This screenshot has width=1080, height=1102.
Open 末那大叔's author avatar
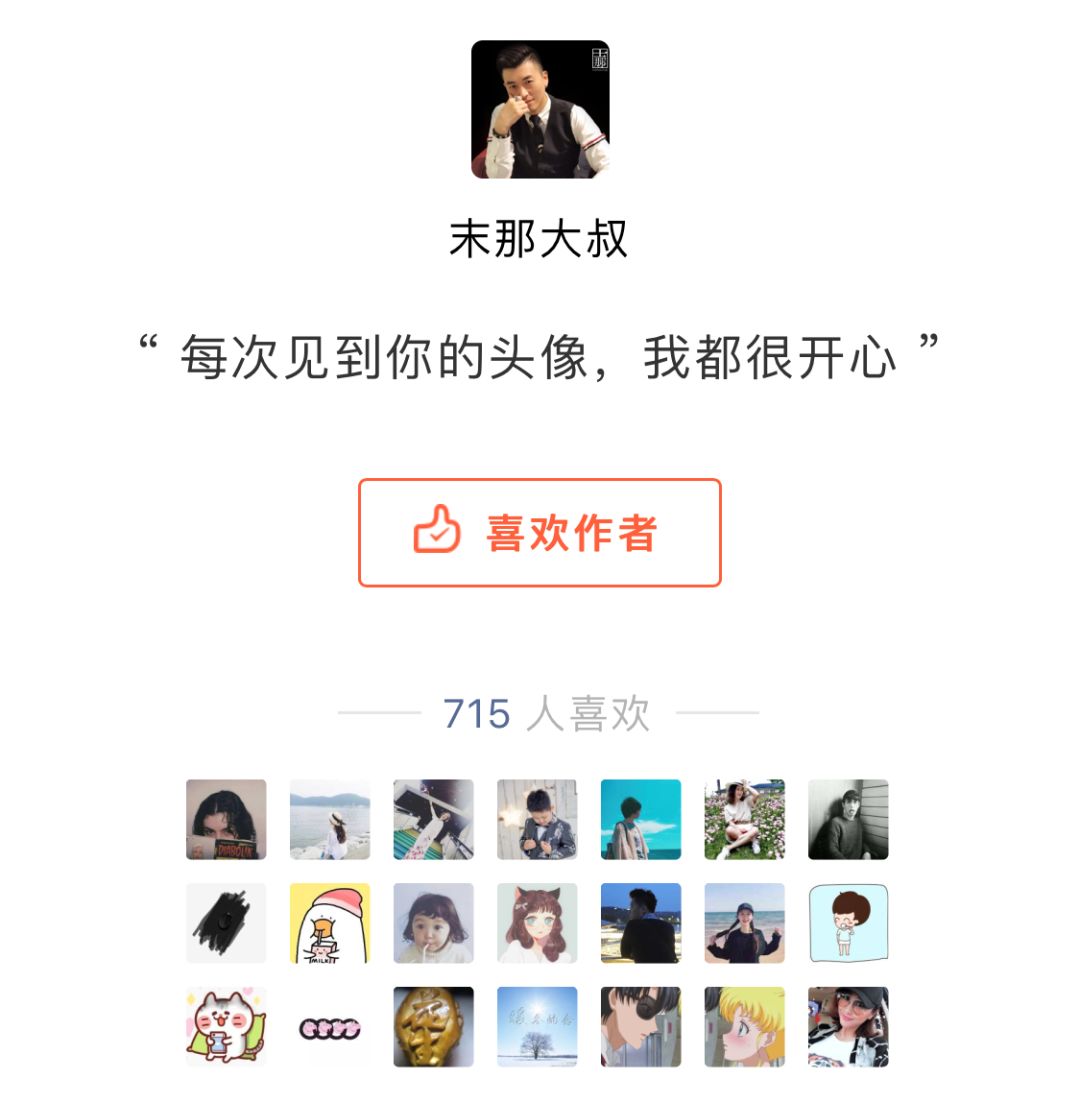pyautogui.click(x=540, y=110)
